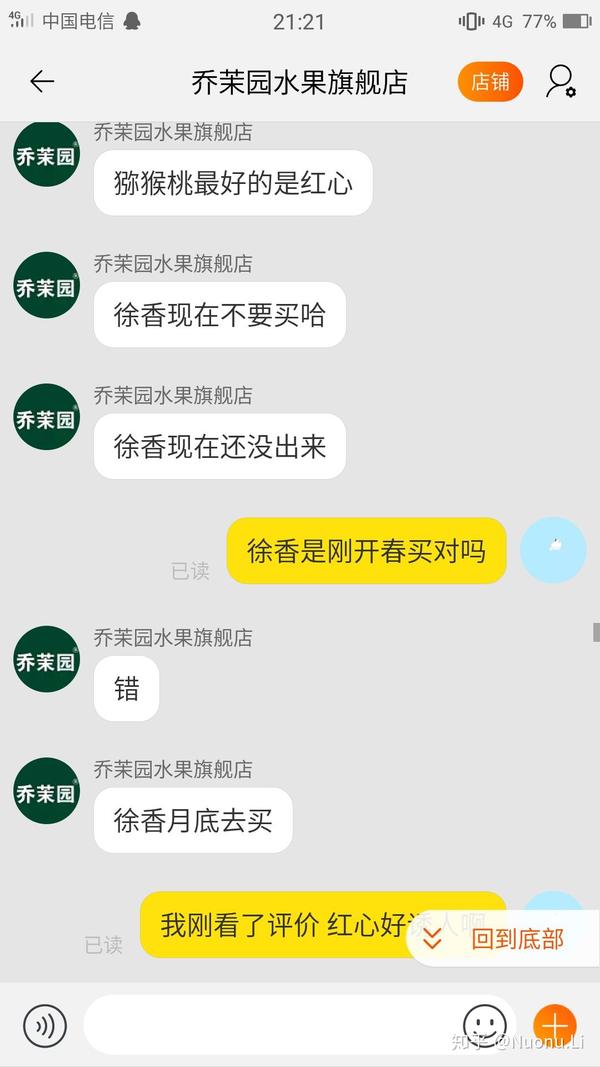
Task: Tap the 回到底部 jump-to-bottom button
Action: click(x=503, y=939)
